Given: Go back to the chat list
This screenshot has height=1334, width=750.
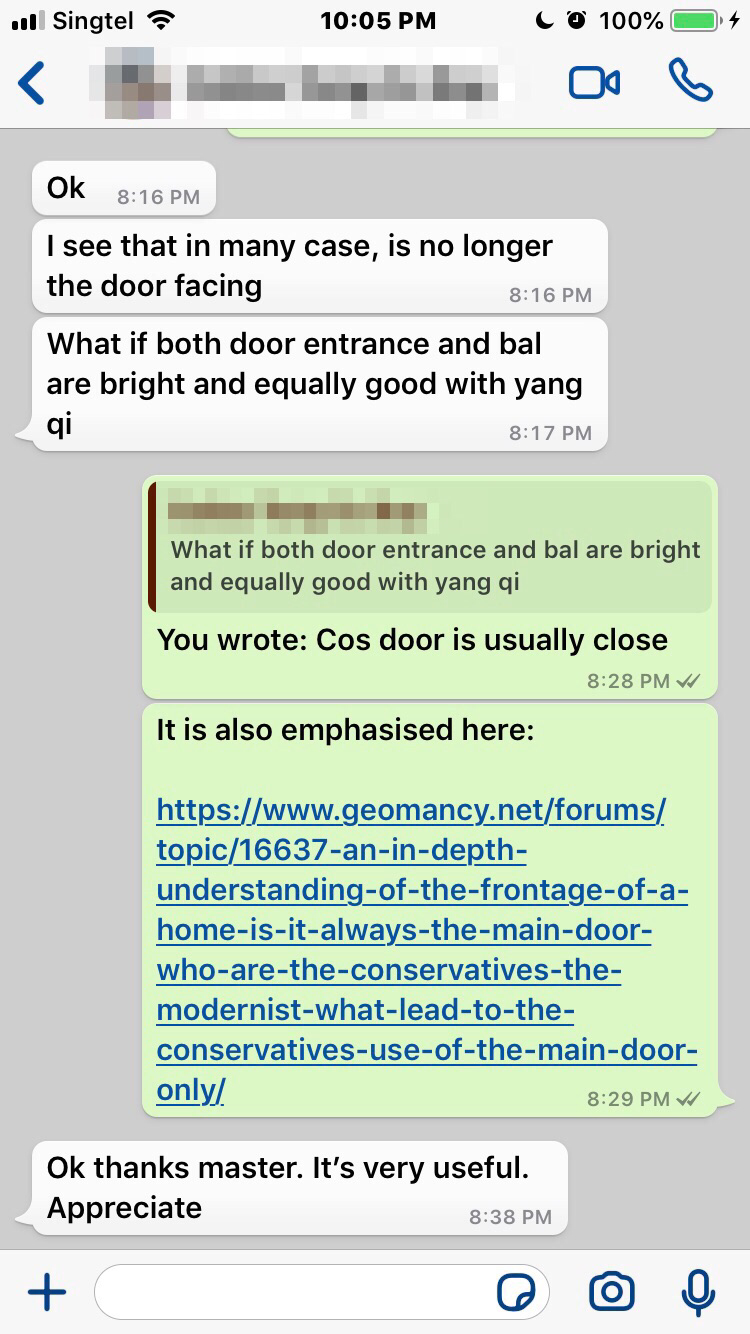Looking at the screenshot, I should (32, 83).
